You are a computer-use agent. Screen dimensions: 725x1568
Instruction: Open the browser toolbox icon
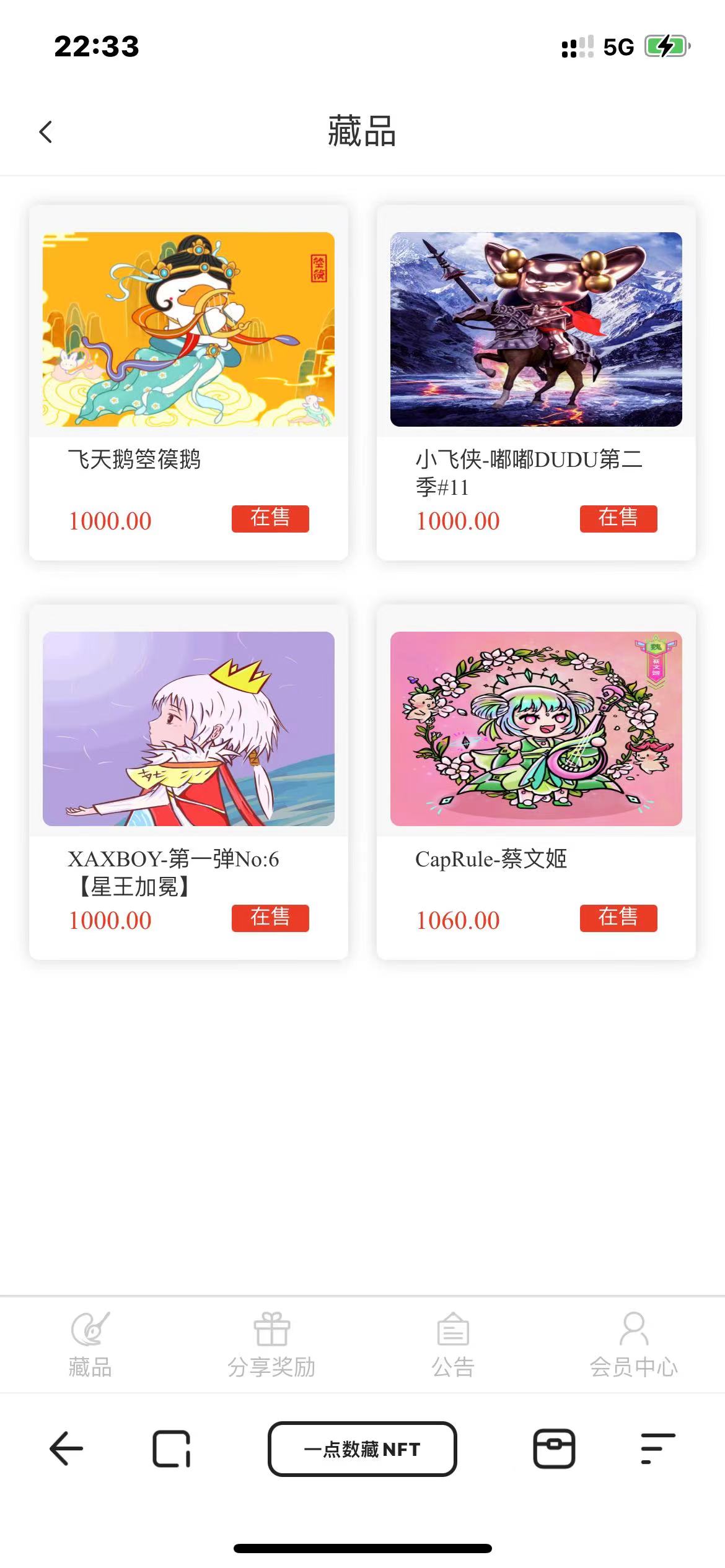pos(554,1448)
